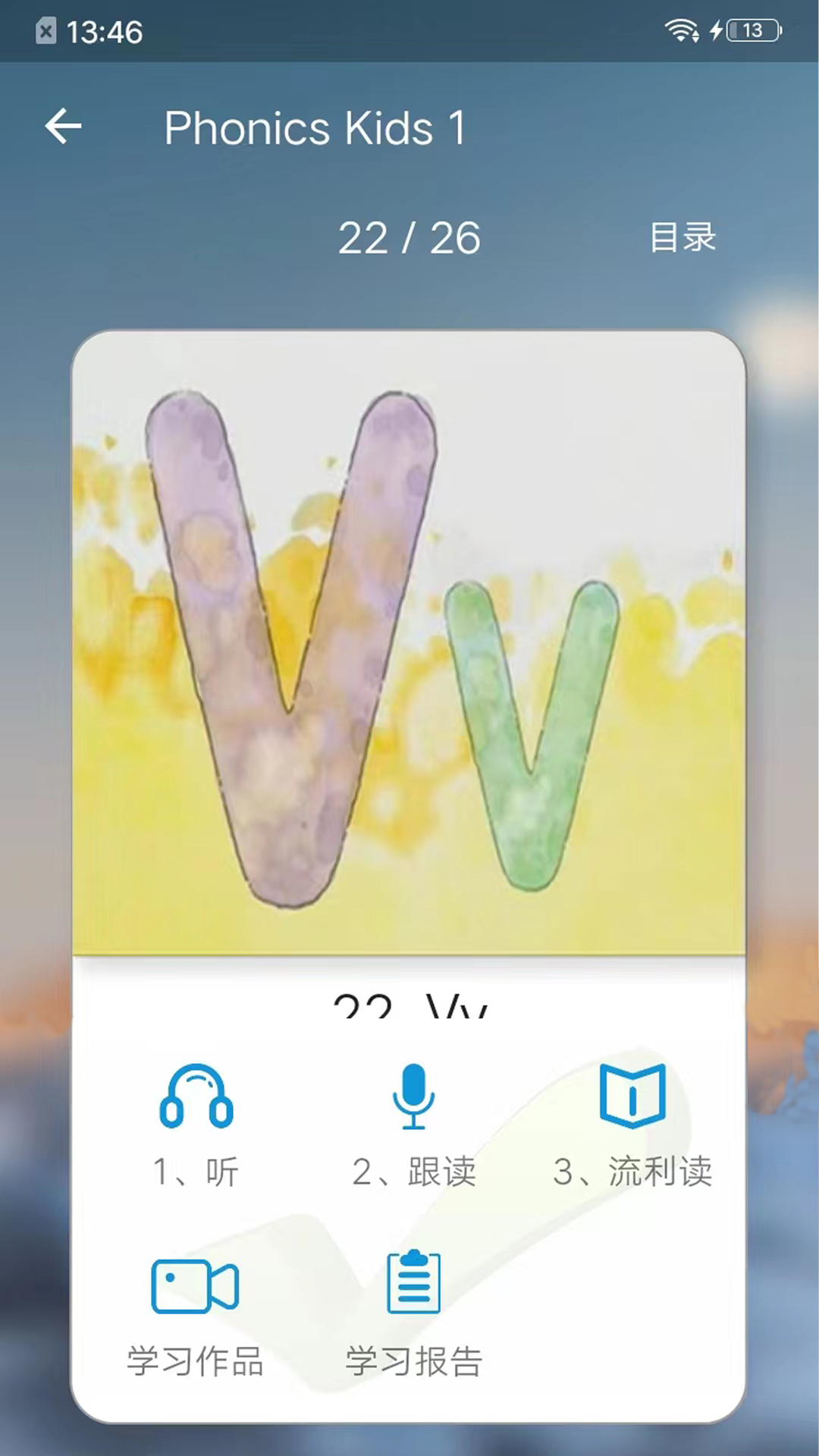
Task: Open 学习作品 learning works
Action: pos(195,1314)
